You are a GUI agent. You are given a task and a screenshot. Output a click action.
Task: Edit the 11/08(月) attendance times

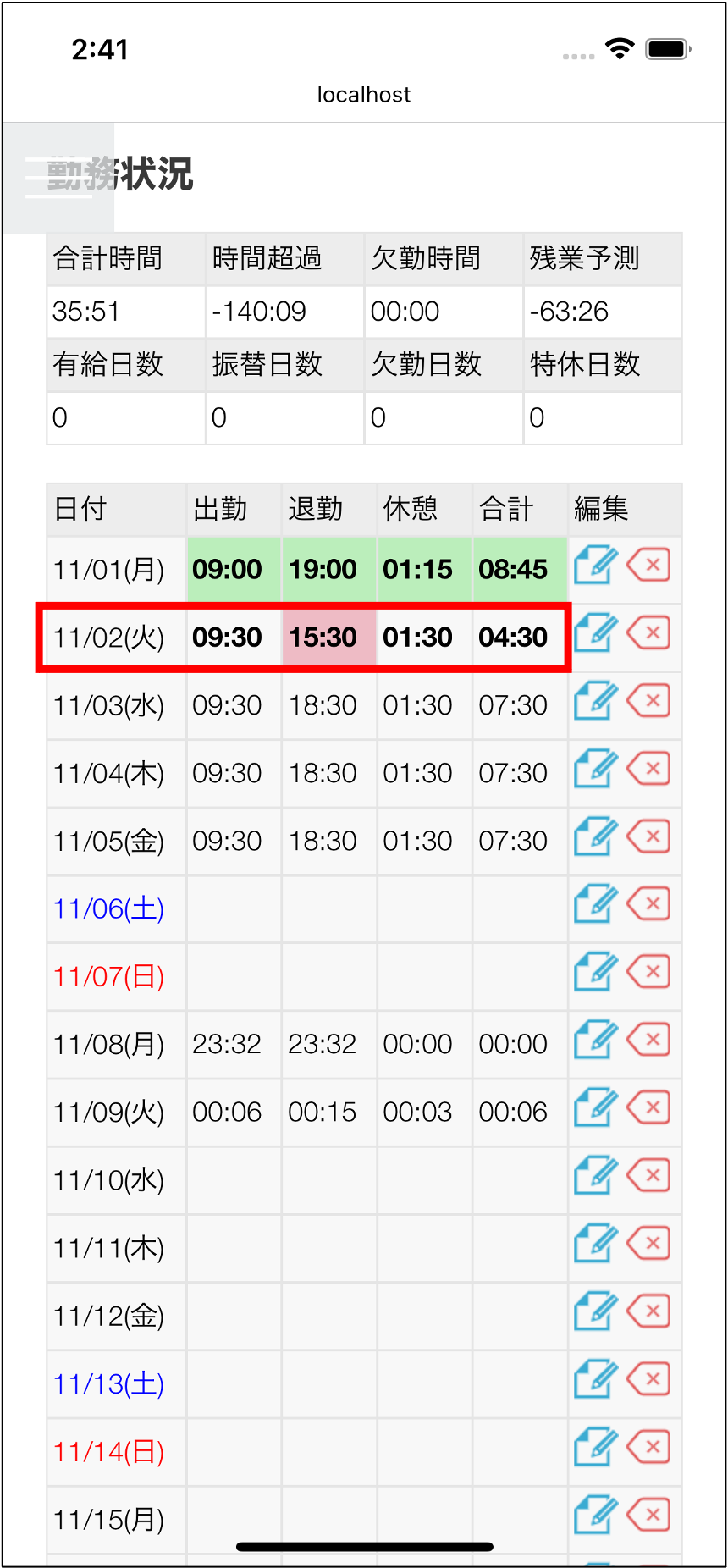pos(595,1040)
